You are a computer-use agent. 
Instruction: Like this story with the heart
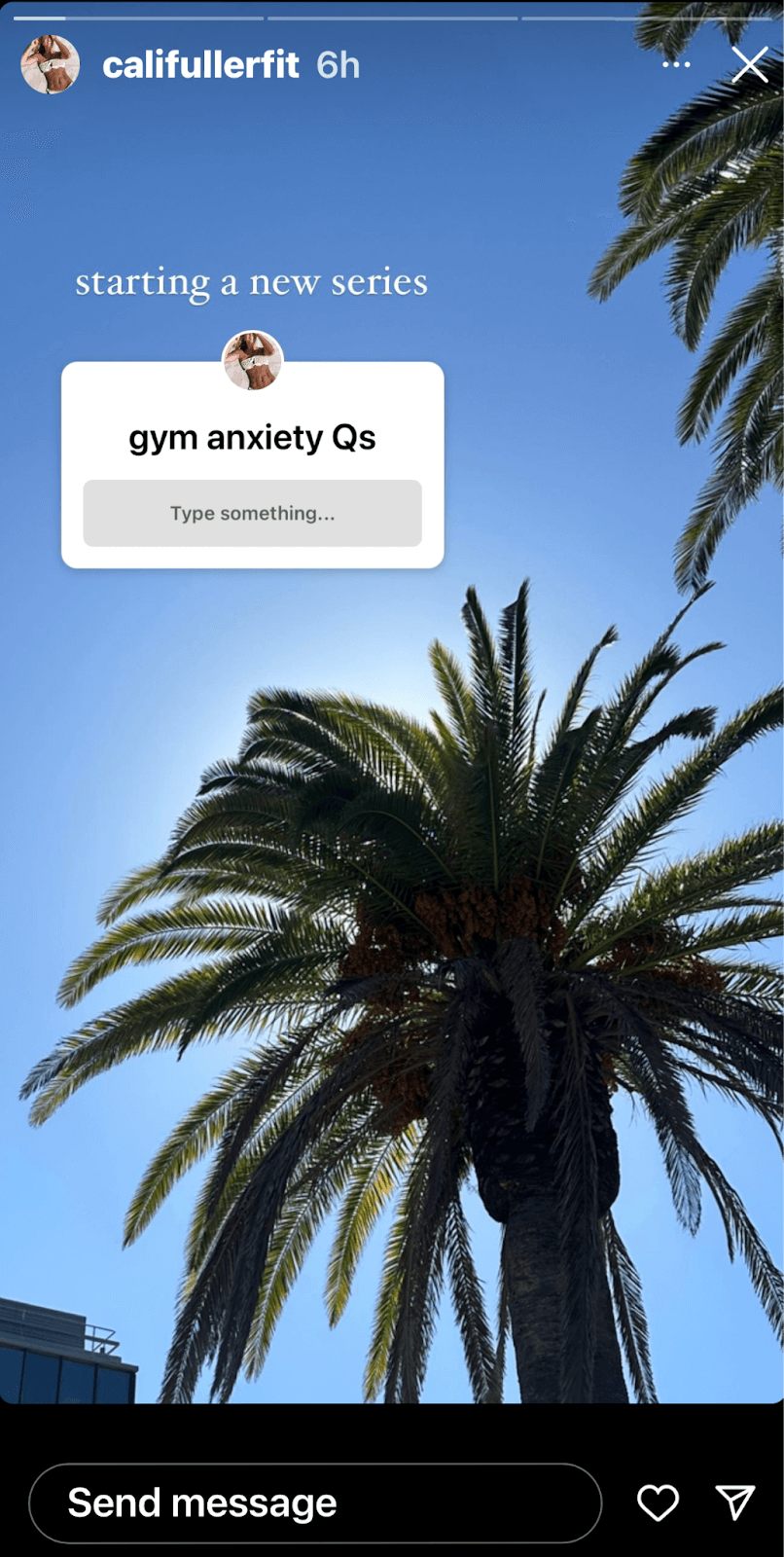tap(658, 1503)
